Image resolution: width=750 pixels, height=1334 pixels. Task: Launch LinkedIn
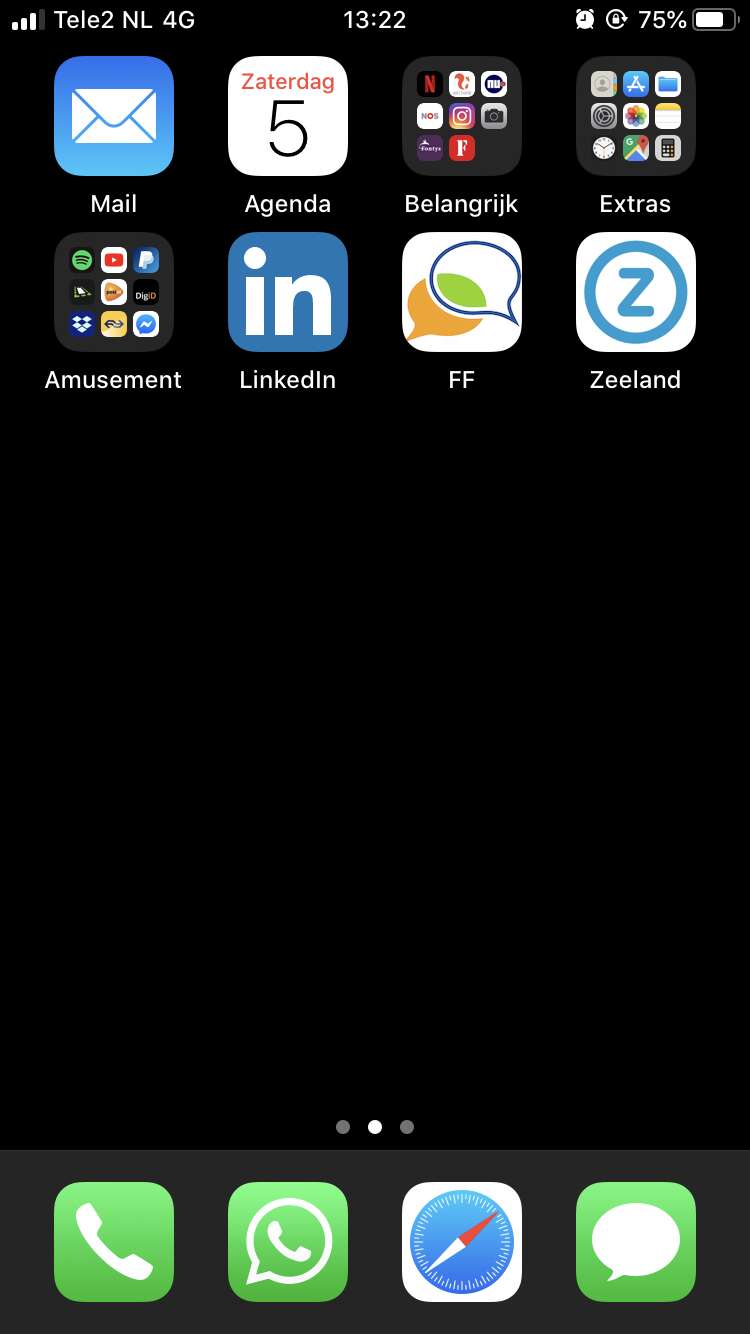[288, 292]
